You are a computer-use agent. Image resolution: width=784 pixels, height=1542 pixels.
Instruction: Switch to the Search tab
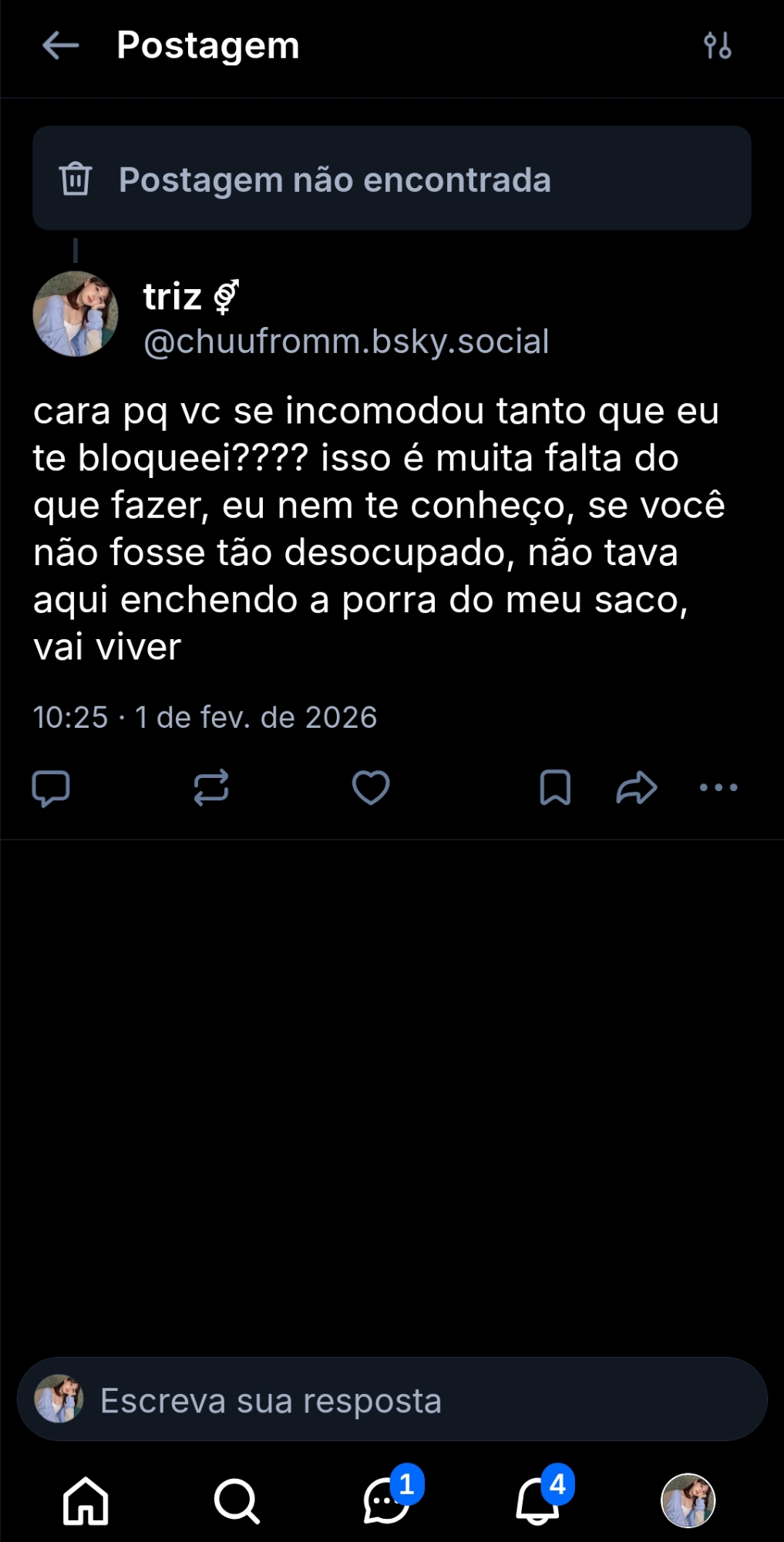click(x=236, y=1500)
